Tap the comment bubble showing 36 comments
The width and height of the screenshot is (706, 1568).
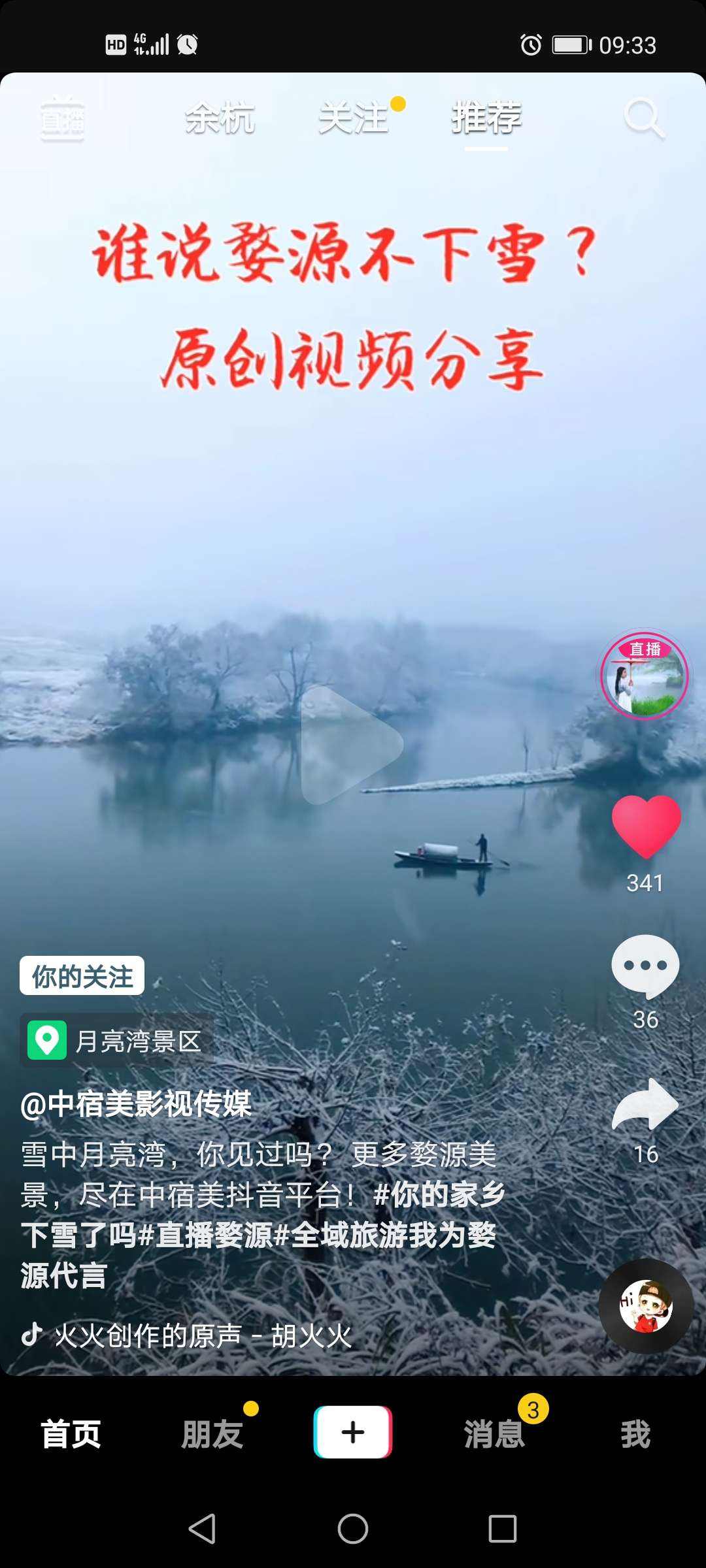(x=646, y=964)
